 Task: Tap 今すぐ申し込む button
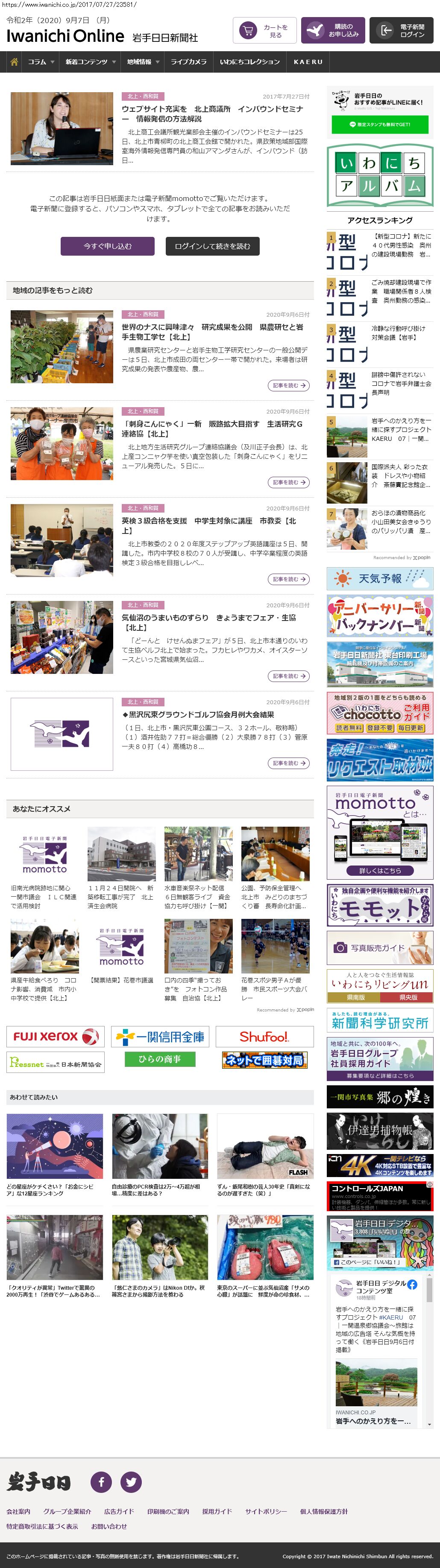(x=108, y=246)
